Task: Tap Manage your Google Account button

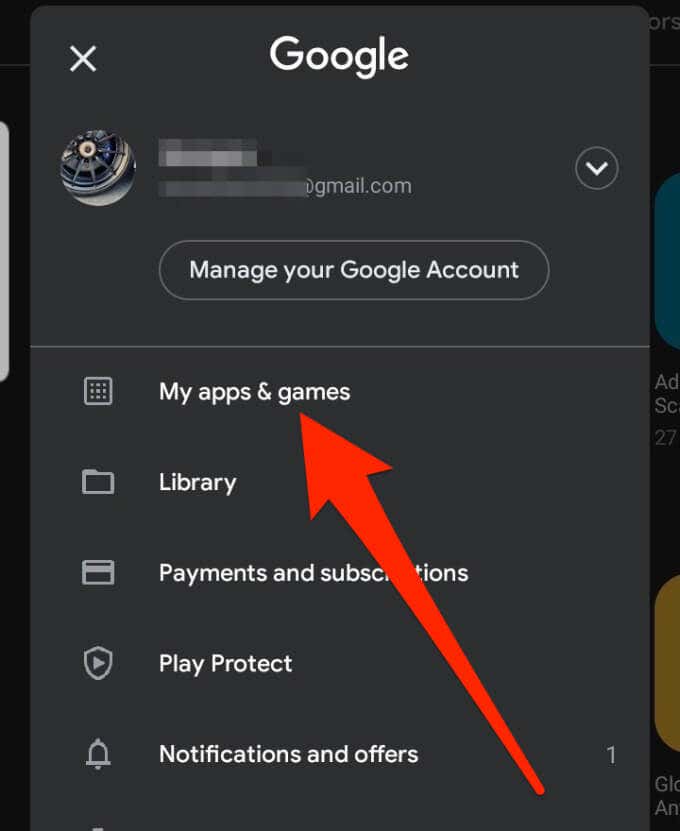Action: click(354, 270)
